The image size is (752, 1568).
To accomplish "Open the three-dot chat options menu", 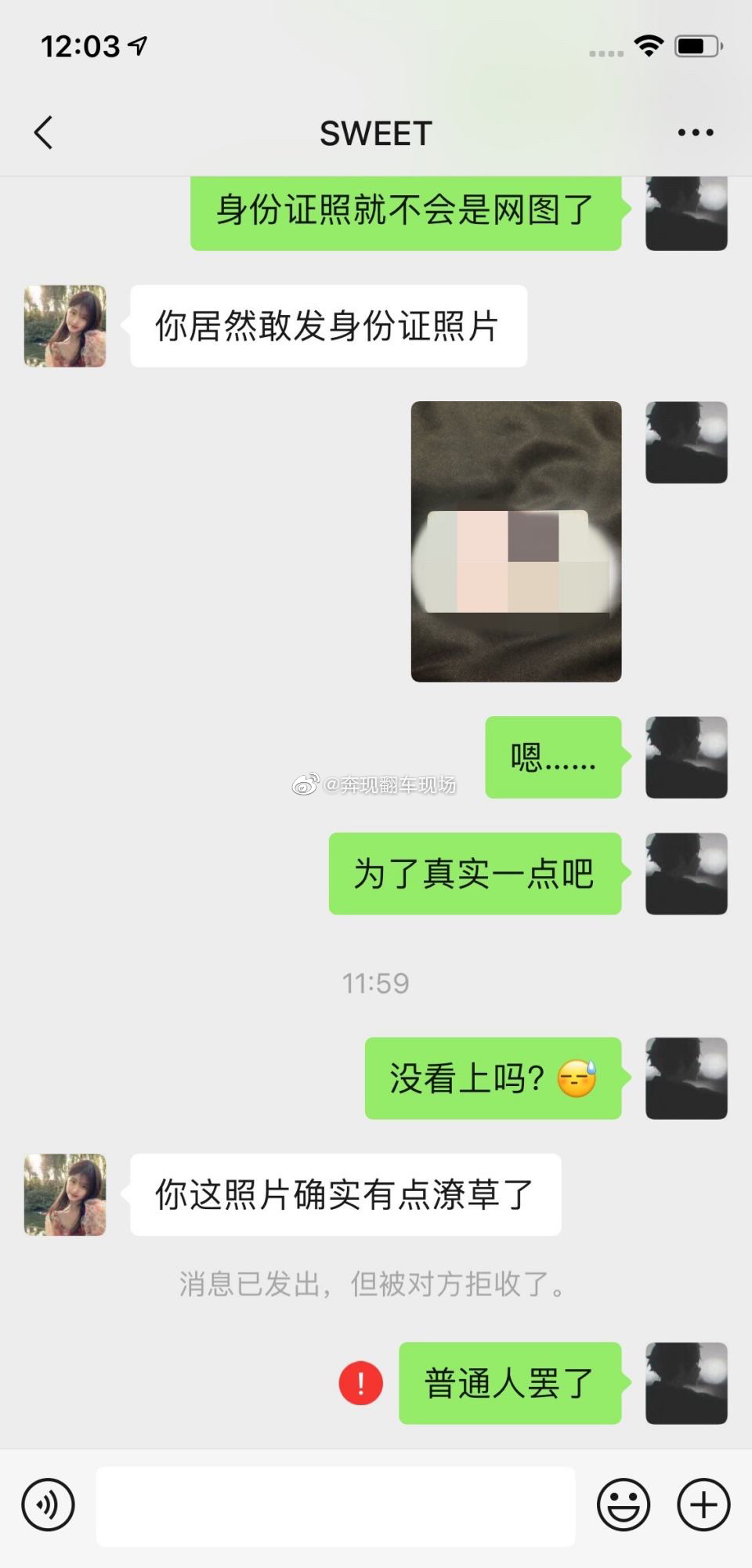I will (696, 132).
